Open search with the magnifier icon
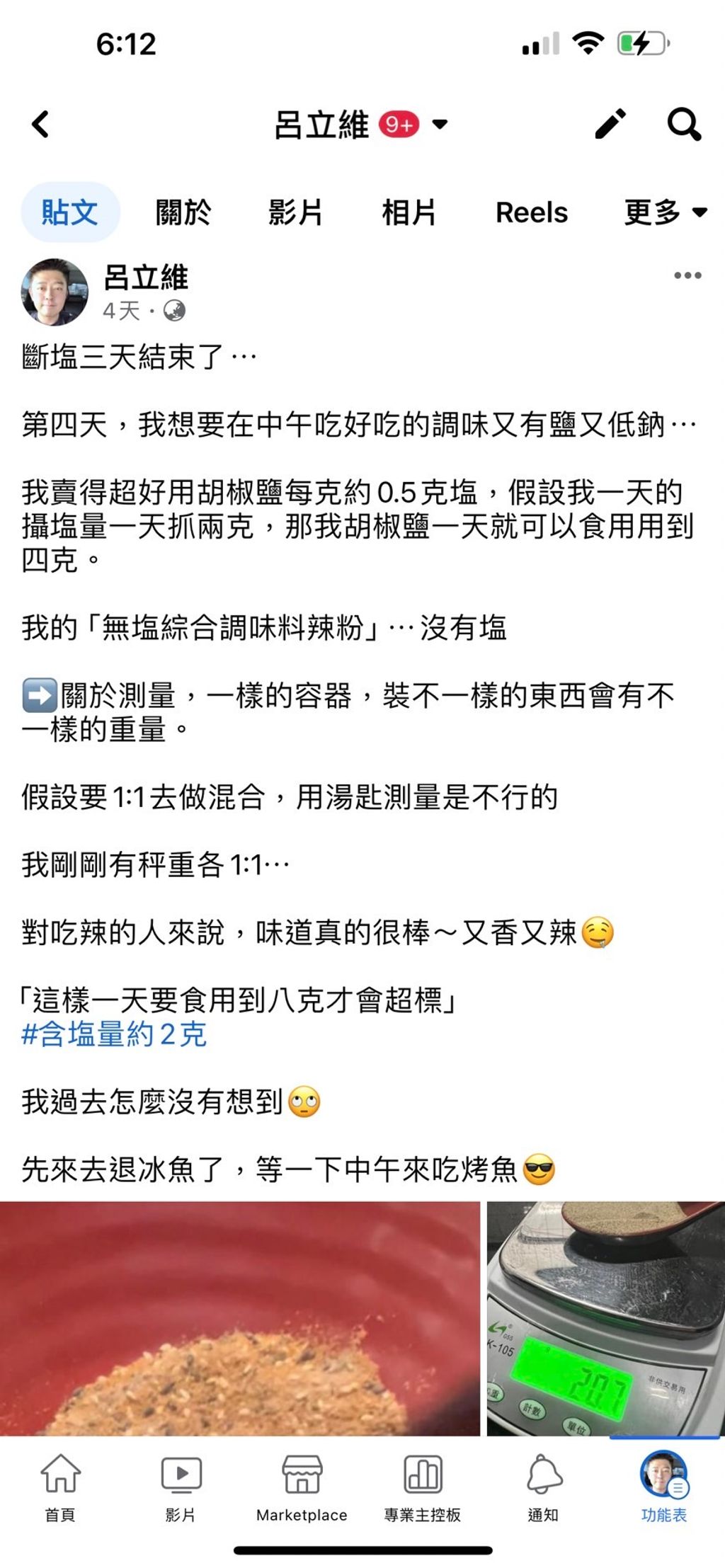Screen dimensions: 725x1568 pos(684,125)
